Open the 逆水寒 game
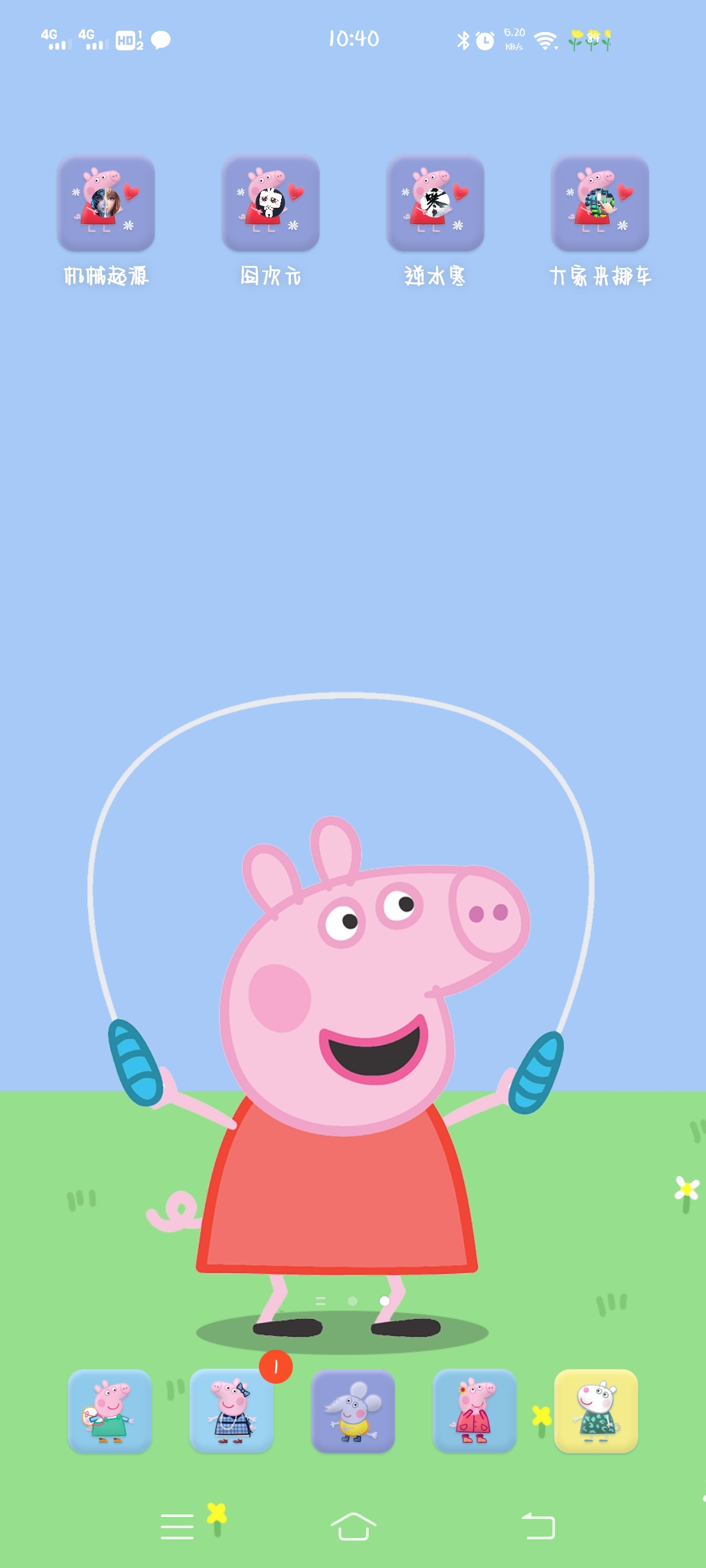The image size is (706, 1568). click(x=435, y=204)
